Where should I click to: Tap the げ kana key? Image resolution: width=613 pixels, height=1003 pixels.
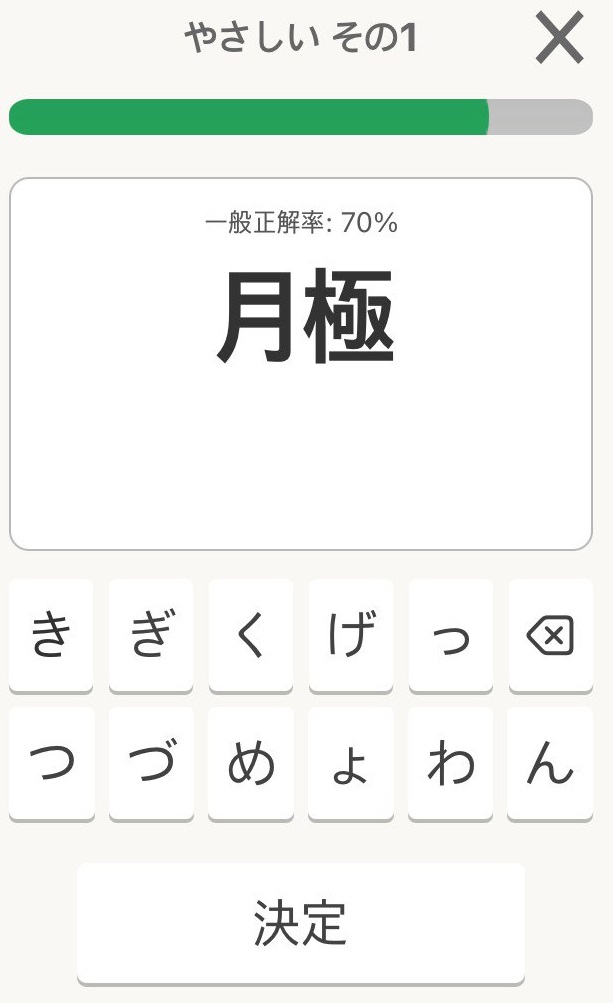click(x=351, y=635)
